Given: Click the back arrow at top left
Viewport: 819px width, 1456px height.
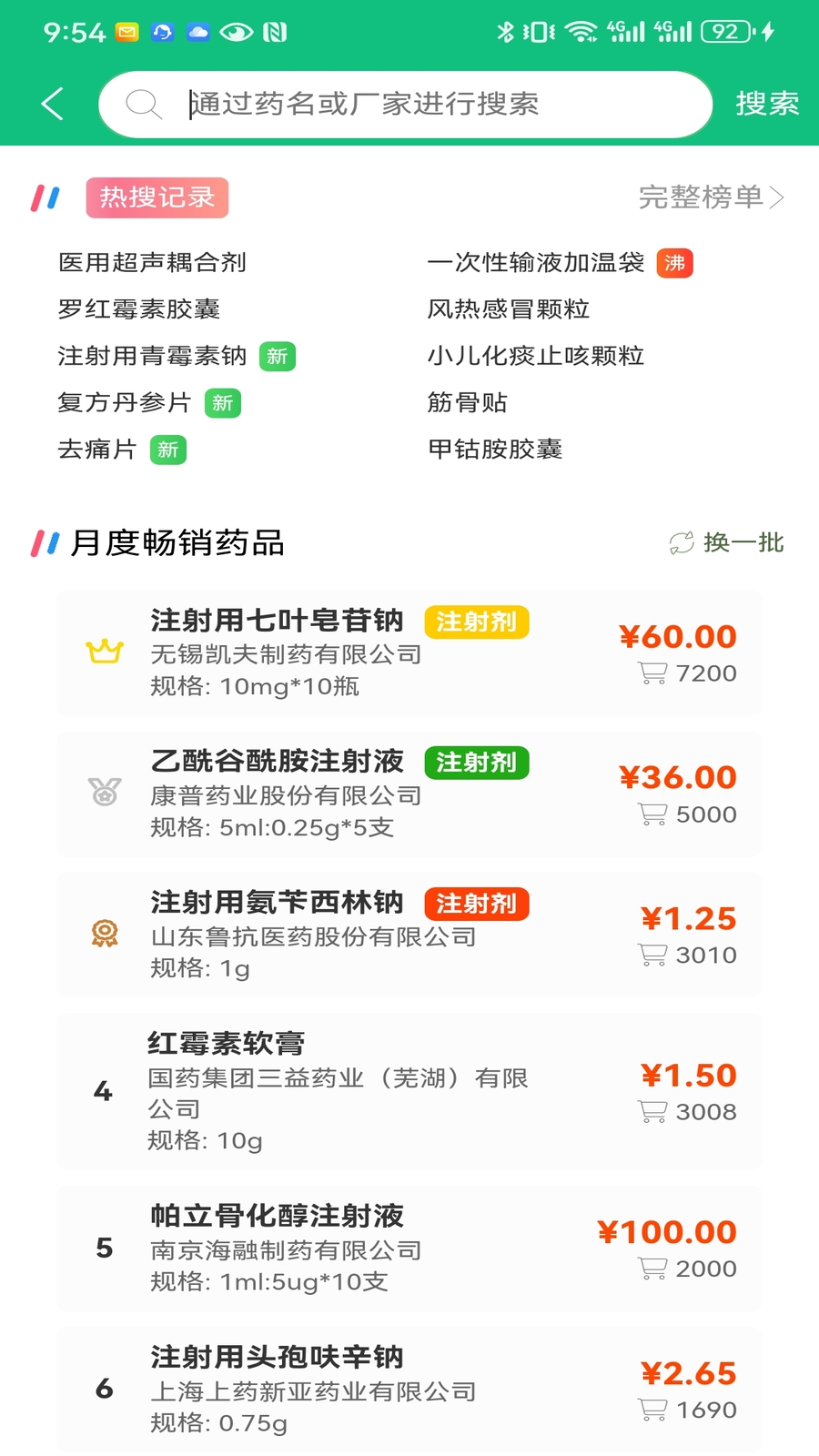Looking at the screenshot, I should (x=52, y=103).
